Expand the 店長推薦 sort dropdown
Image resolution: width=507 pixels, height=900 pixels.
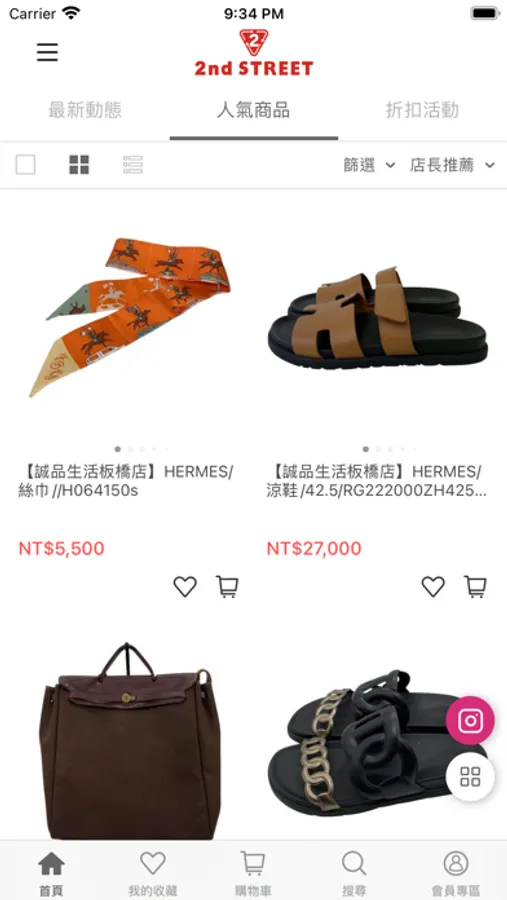[x=452, y=165]
